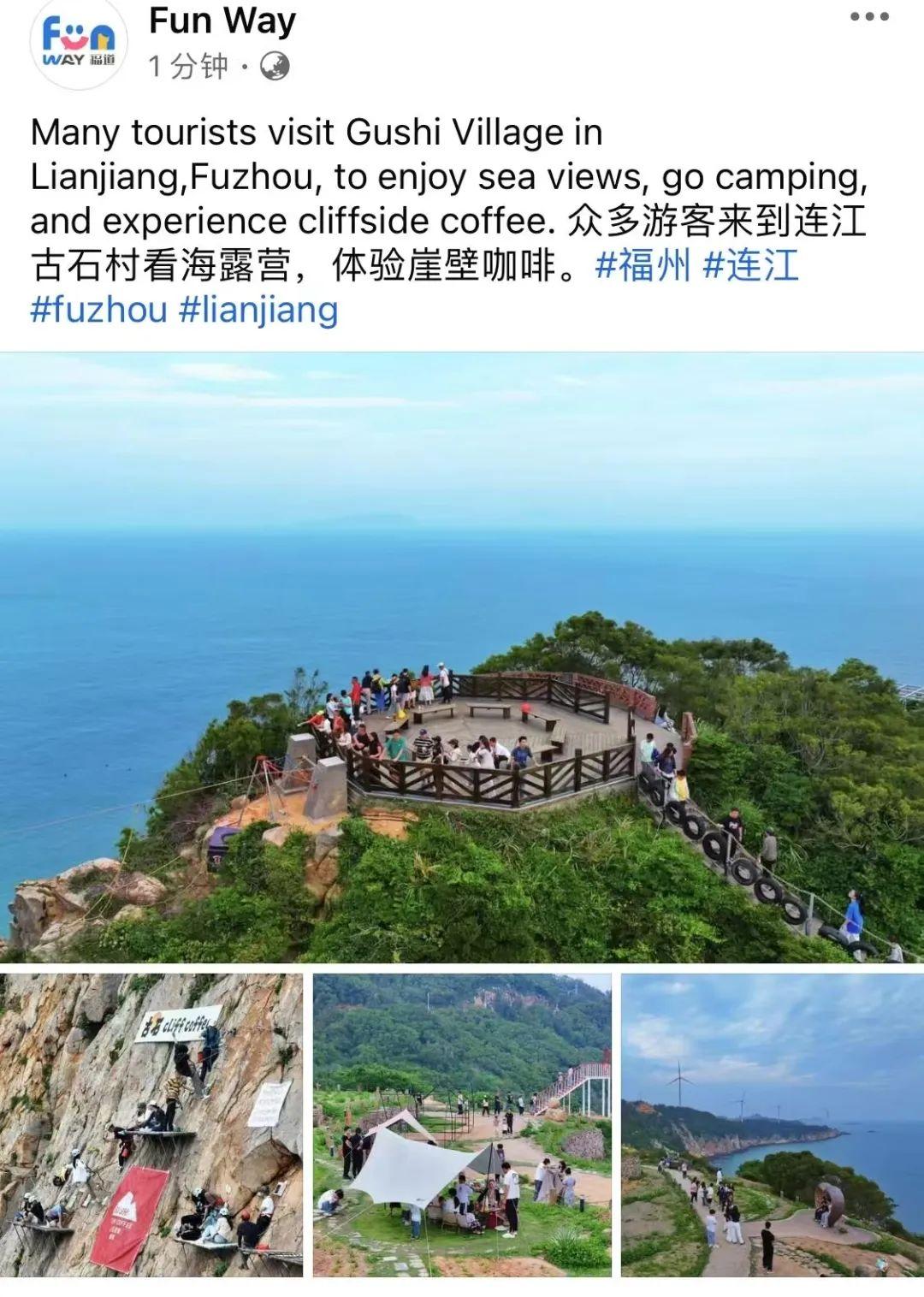Image resolution: width=924 pixels, height=1297 pixels.
Task: Open the #lianjiang hashtag
Action: point(258,310)
